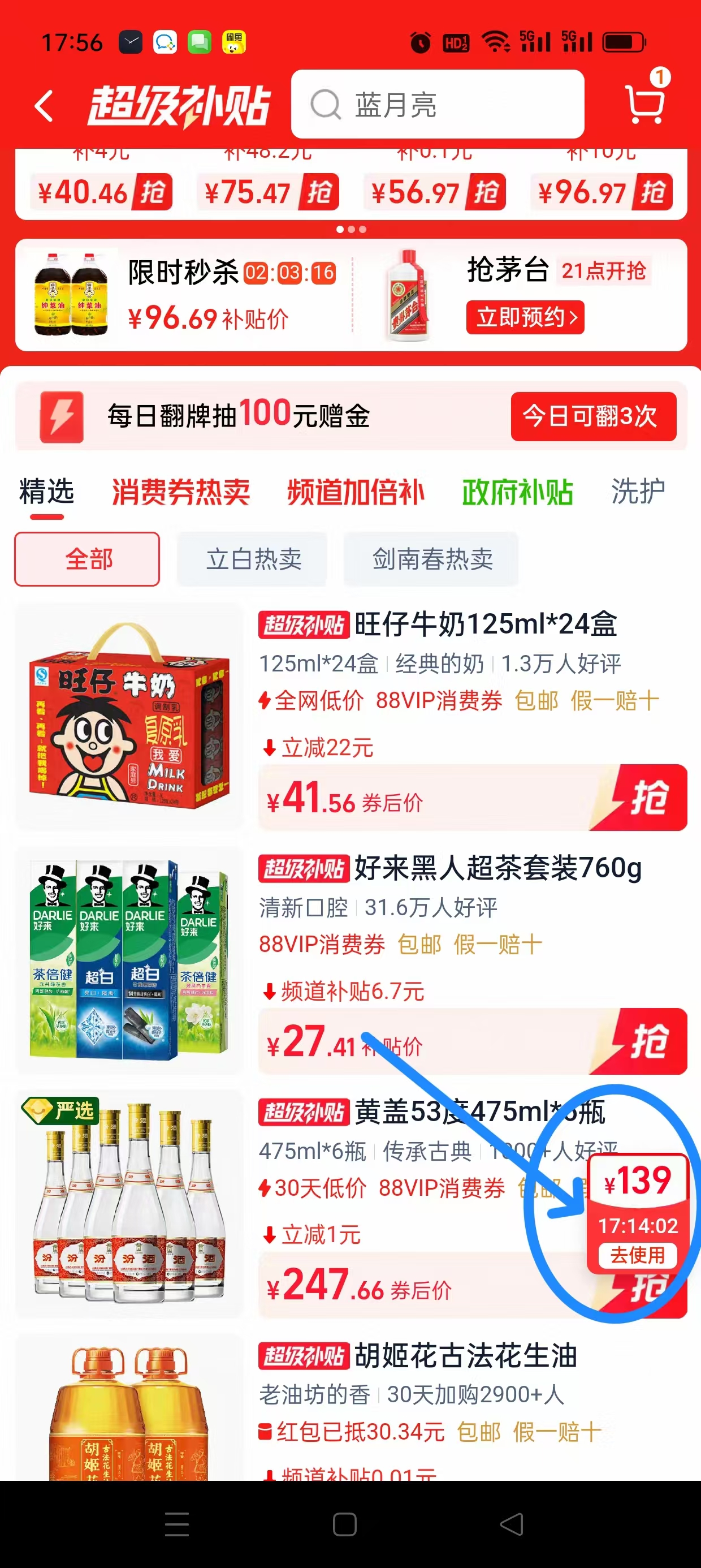Tap the Xianyu icon in the notification area
Image resolution: width=701 pixels, height=1568 pixels.
click(234, 41)
